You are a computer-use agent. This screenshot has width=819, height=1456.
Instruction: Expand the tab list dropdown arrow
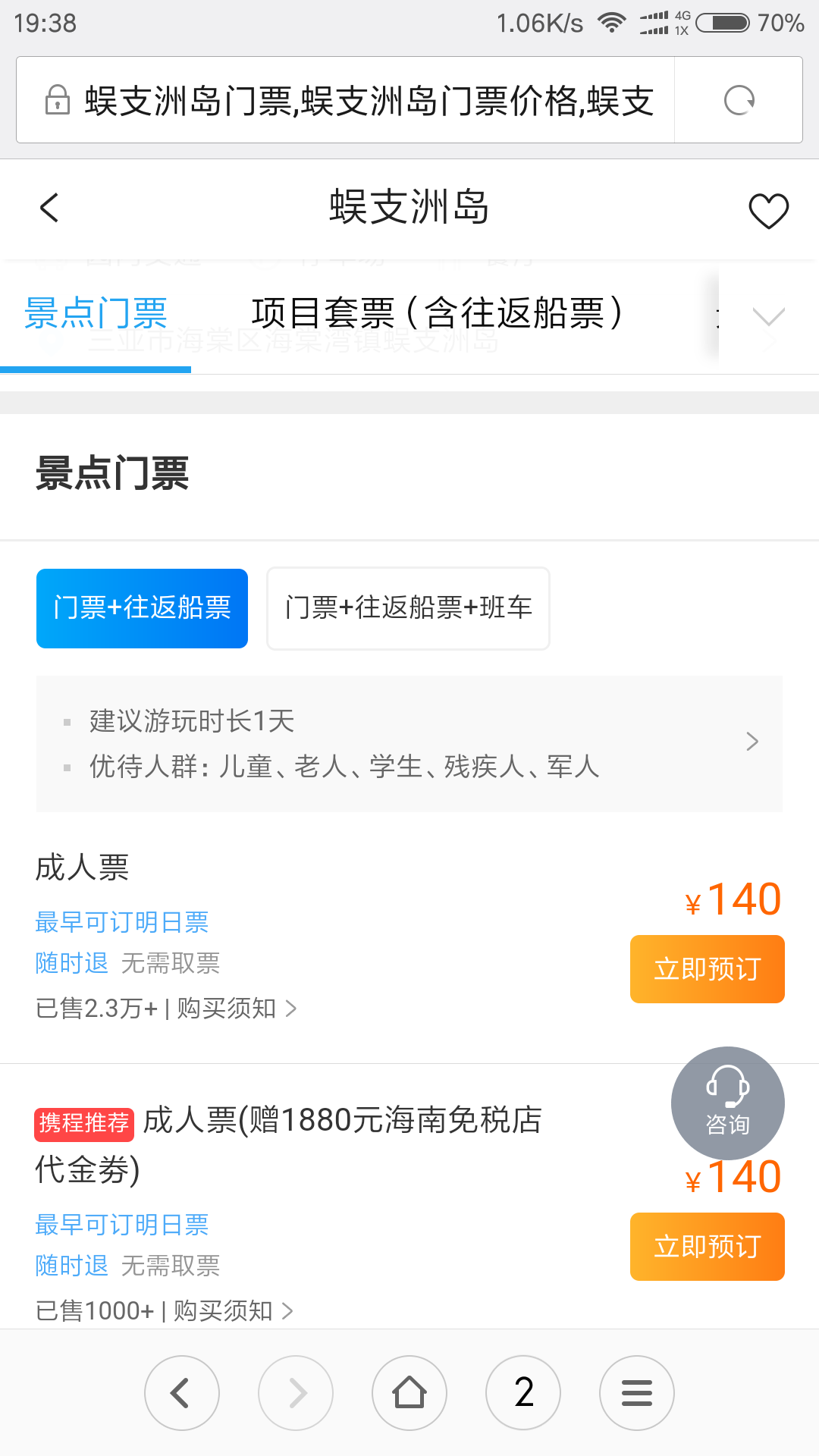(x=768, y=316)
